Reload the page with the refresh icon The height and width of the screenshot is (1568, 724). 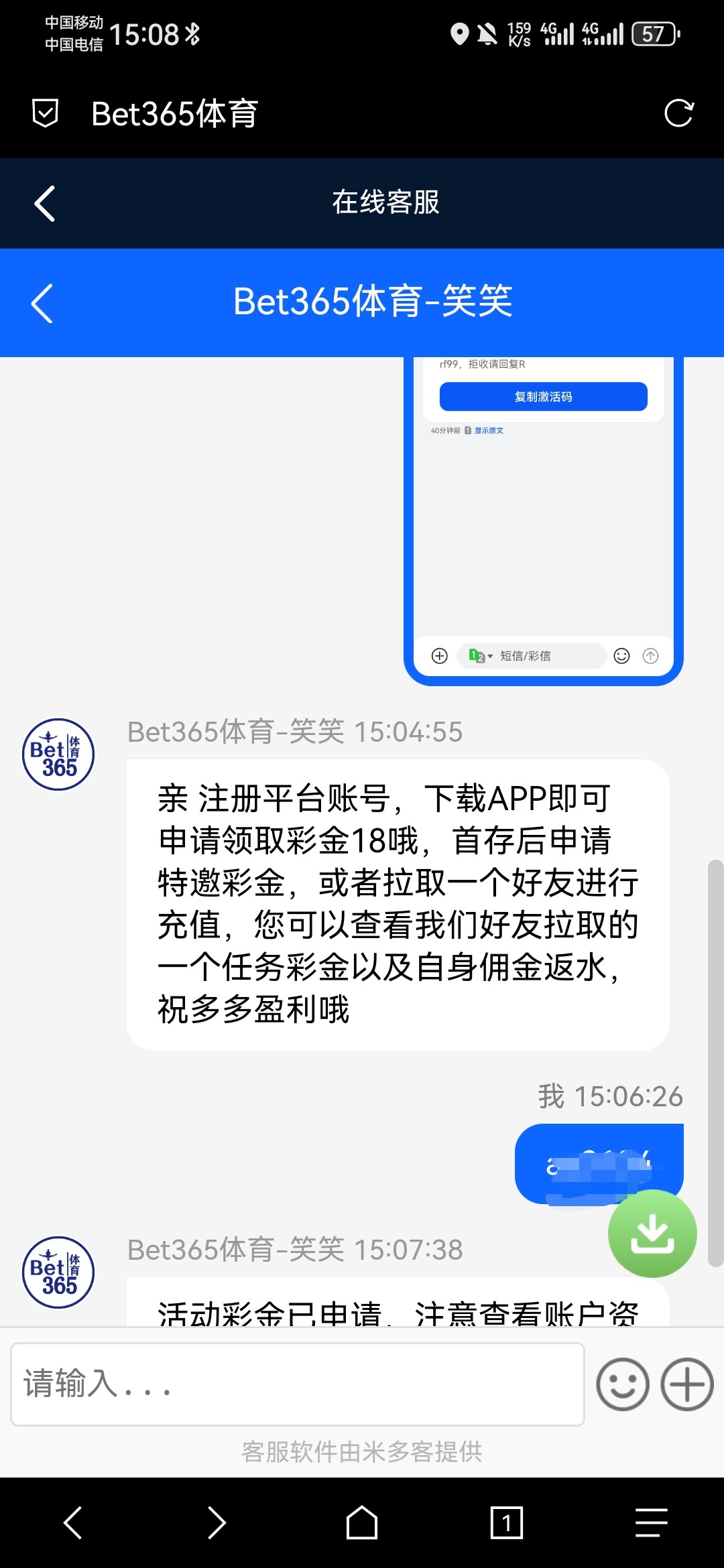coord(678,113)
